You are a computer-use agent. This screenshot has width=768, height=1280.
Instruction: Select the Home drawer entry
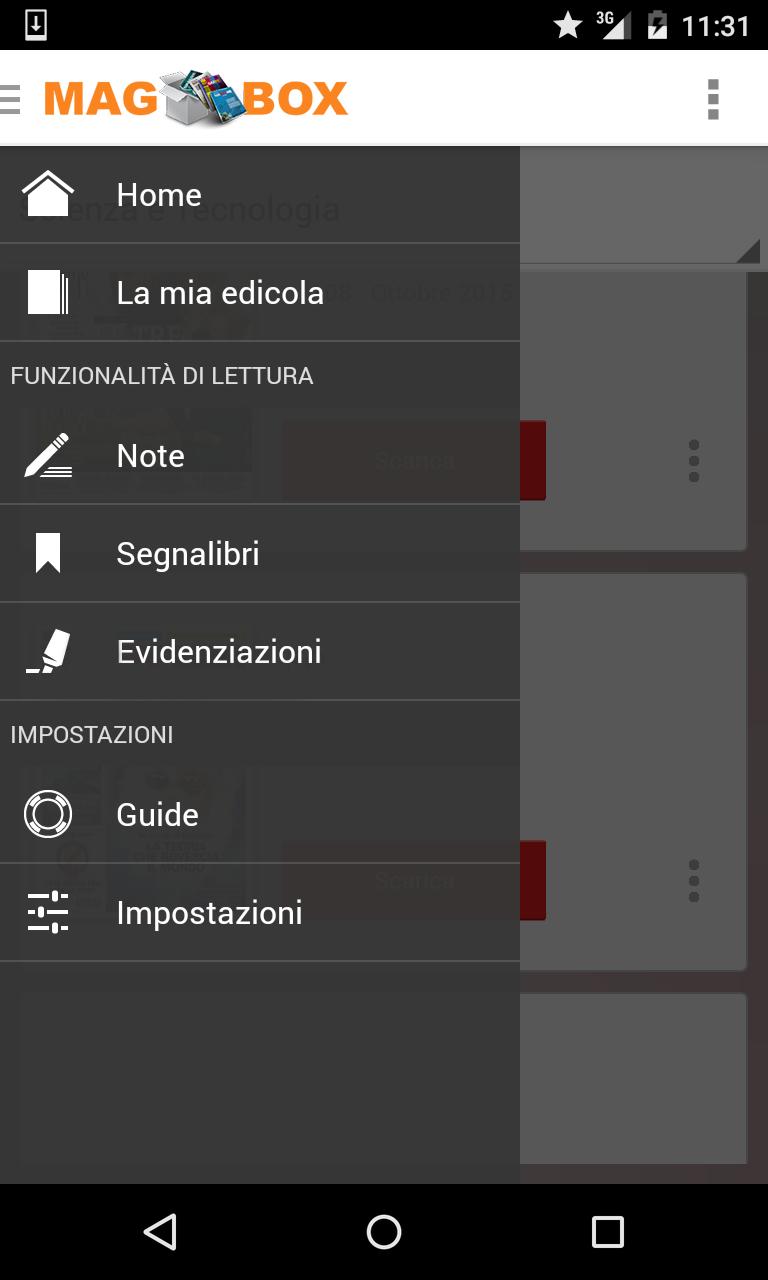(158, 193)
